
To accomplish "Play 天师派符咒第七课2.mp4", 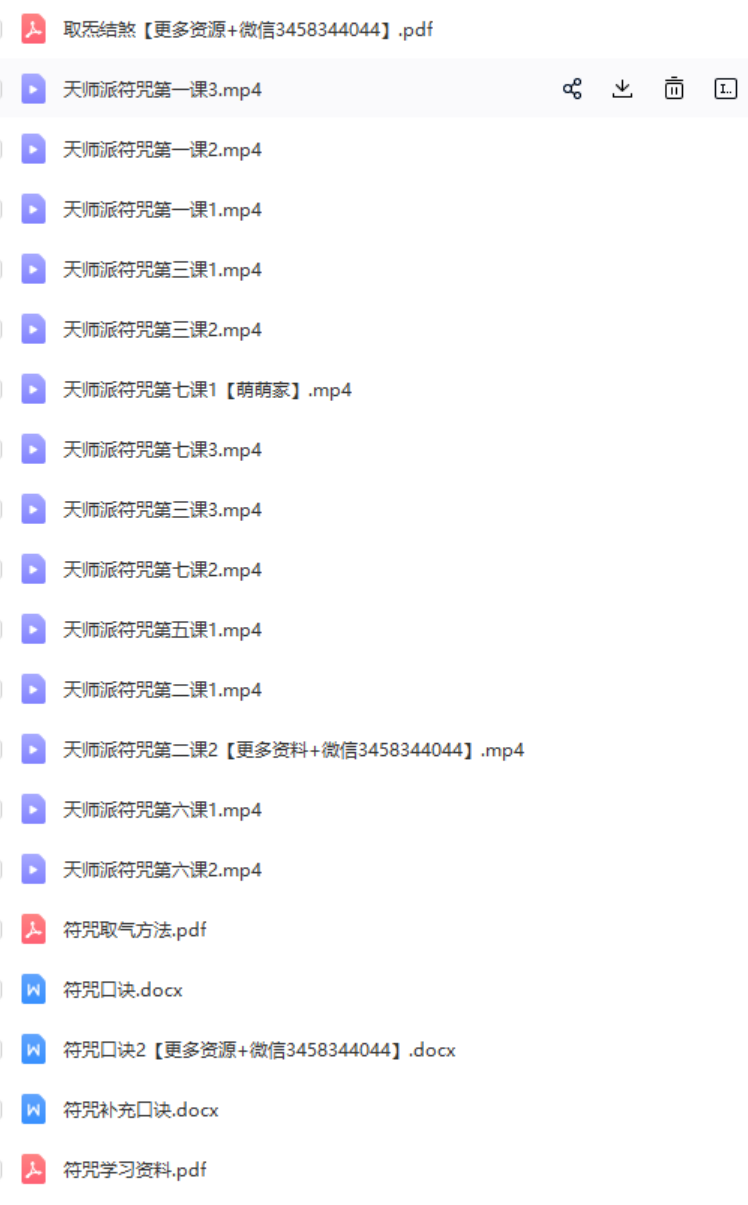I will pos(162,570).
